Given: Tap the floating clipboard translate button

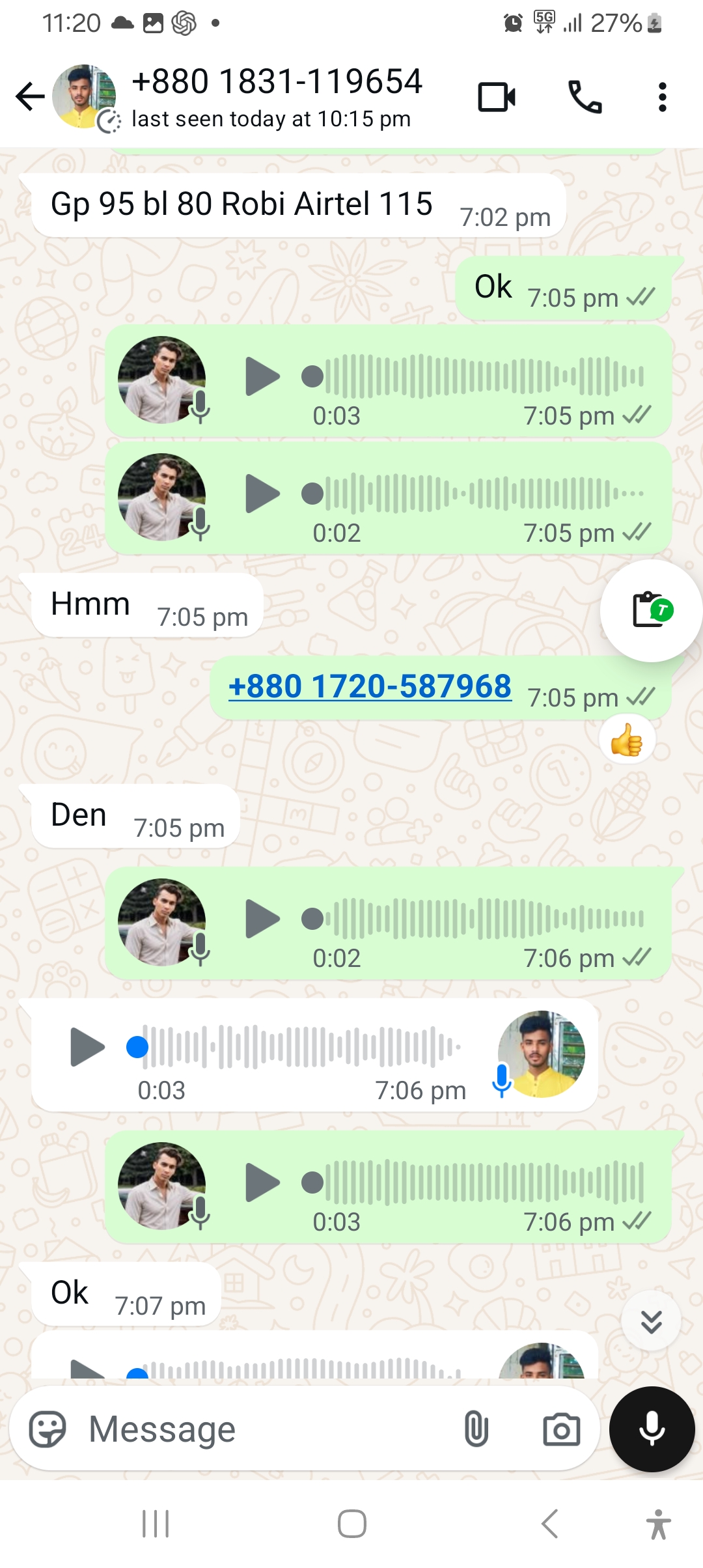Looking at the screenshot, I should click(651, 610).
